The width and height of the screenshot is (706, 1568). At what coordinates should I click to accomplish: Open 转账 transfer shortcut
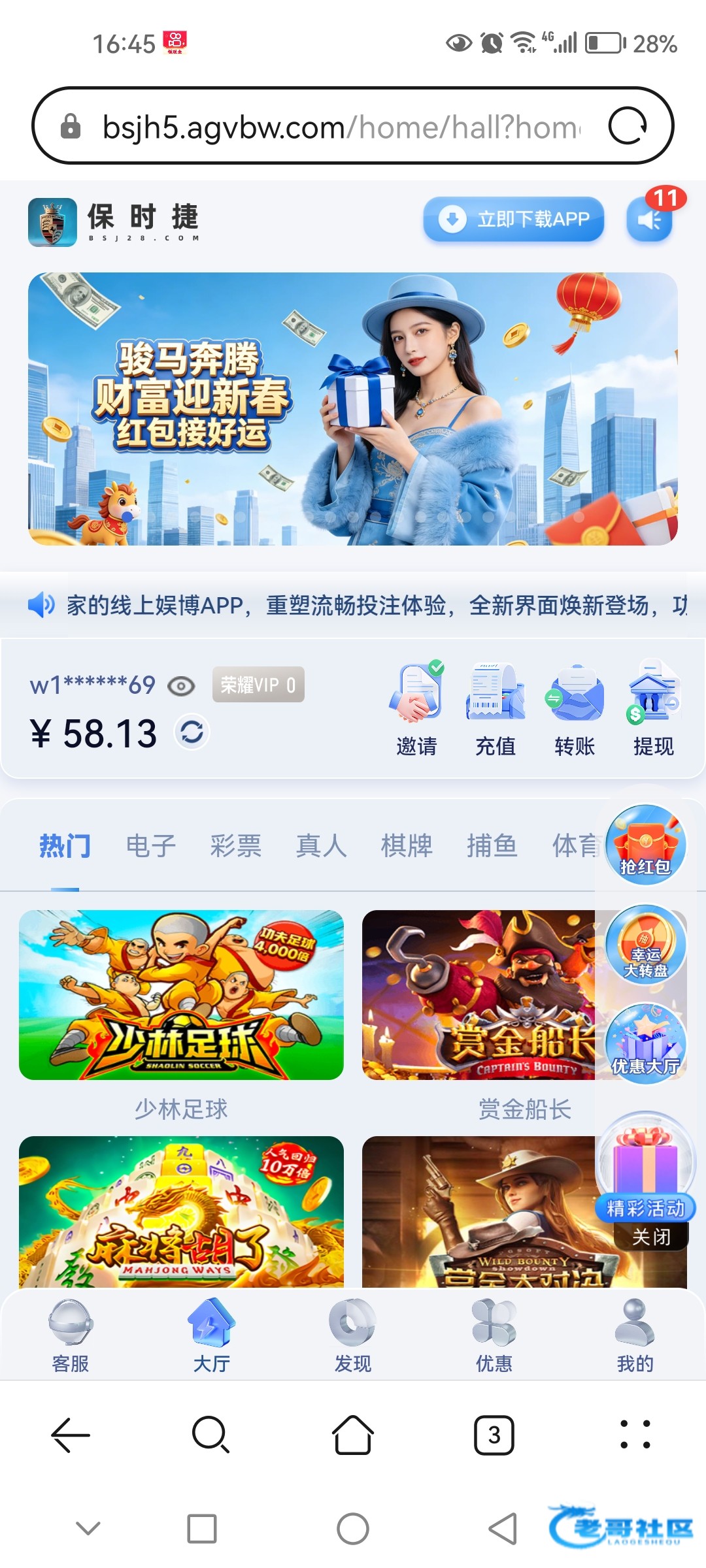(x=574, y=709)
